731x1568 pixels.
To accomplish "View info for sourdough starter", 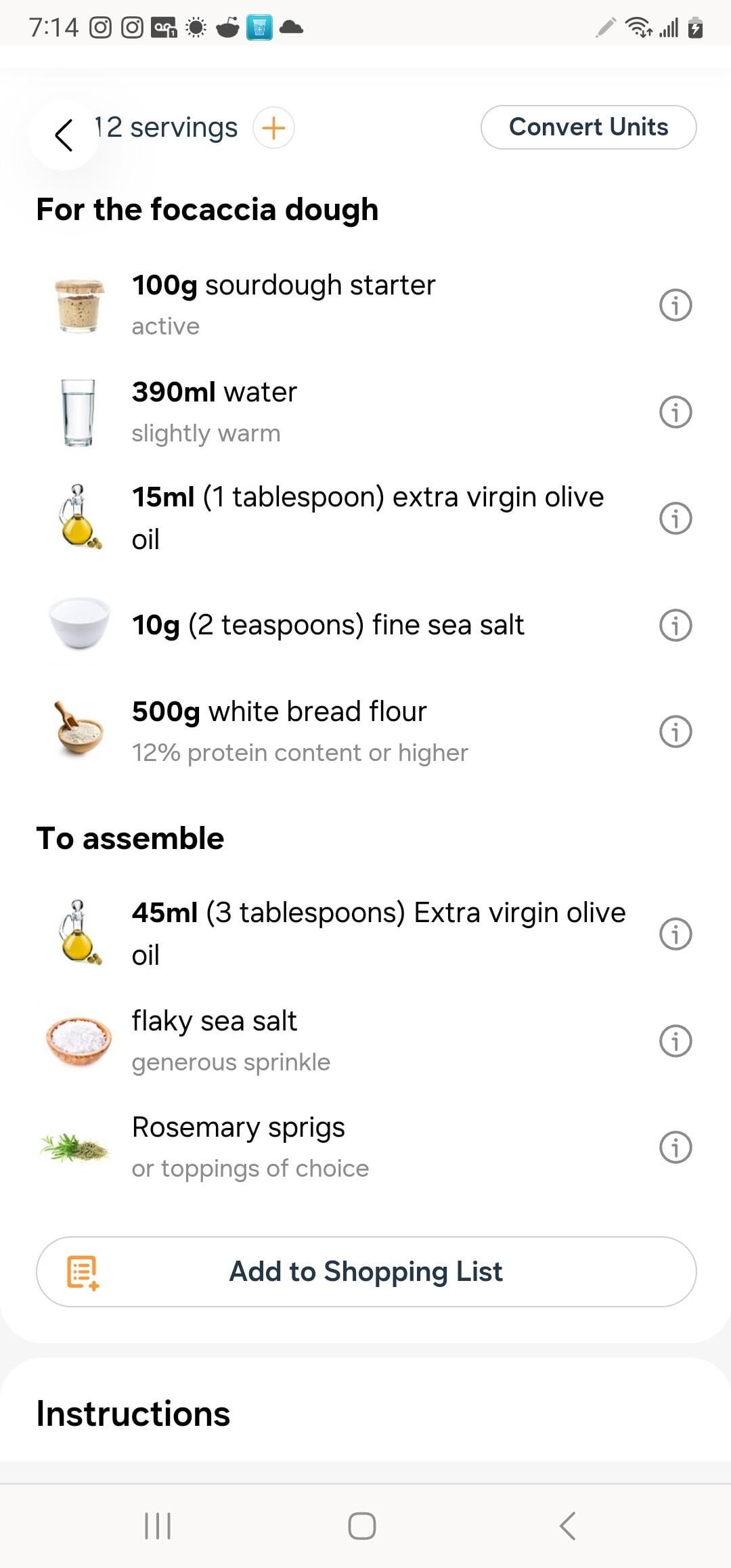I will (675, 305).
